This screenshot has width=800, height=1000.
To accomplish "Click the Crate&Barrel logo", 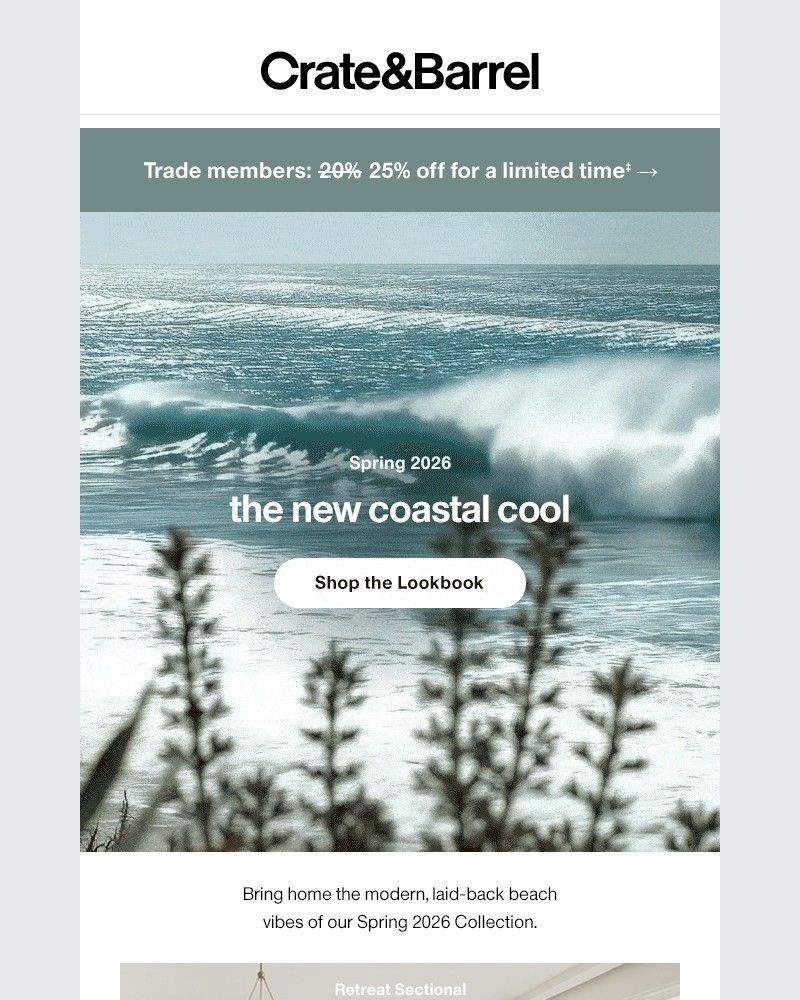I will click(399, 73).
